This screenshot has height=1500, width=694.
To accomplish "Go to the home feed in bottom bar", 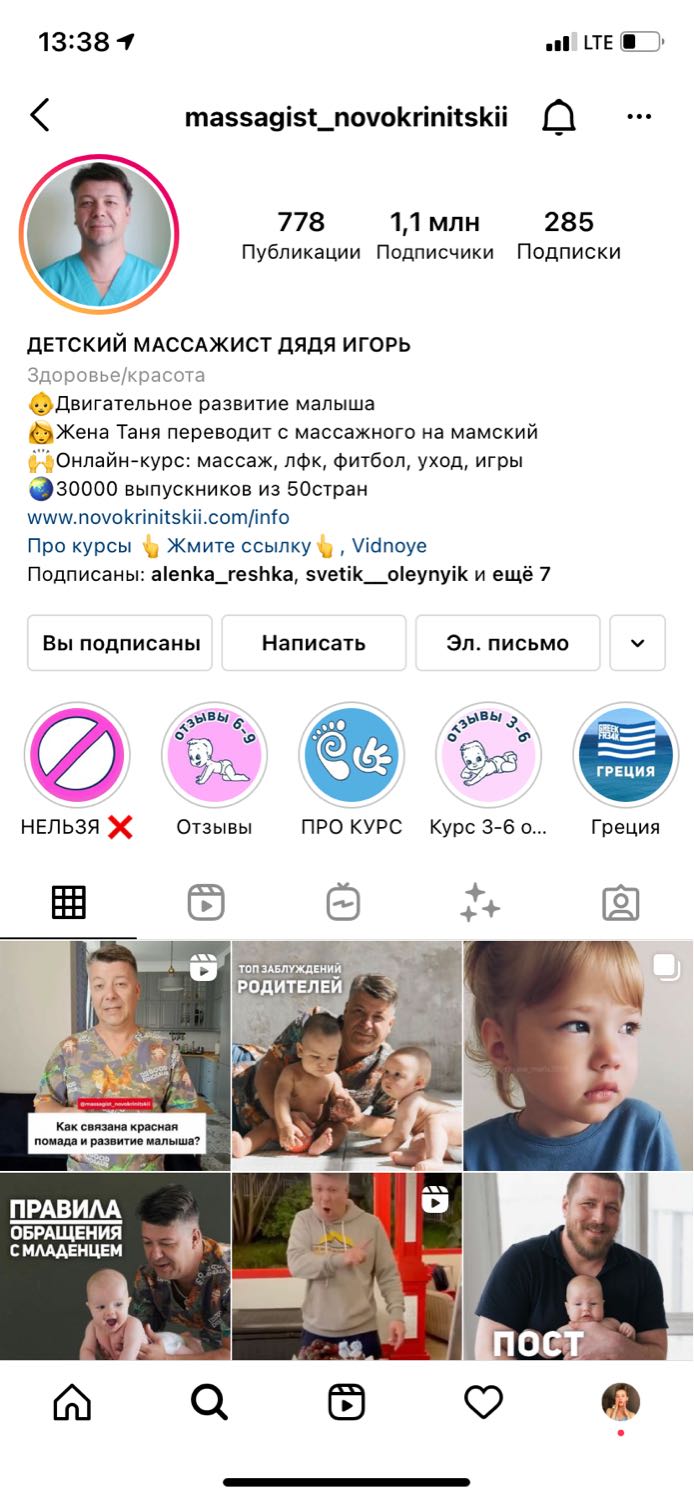I will [x=72, y=1403].
